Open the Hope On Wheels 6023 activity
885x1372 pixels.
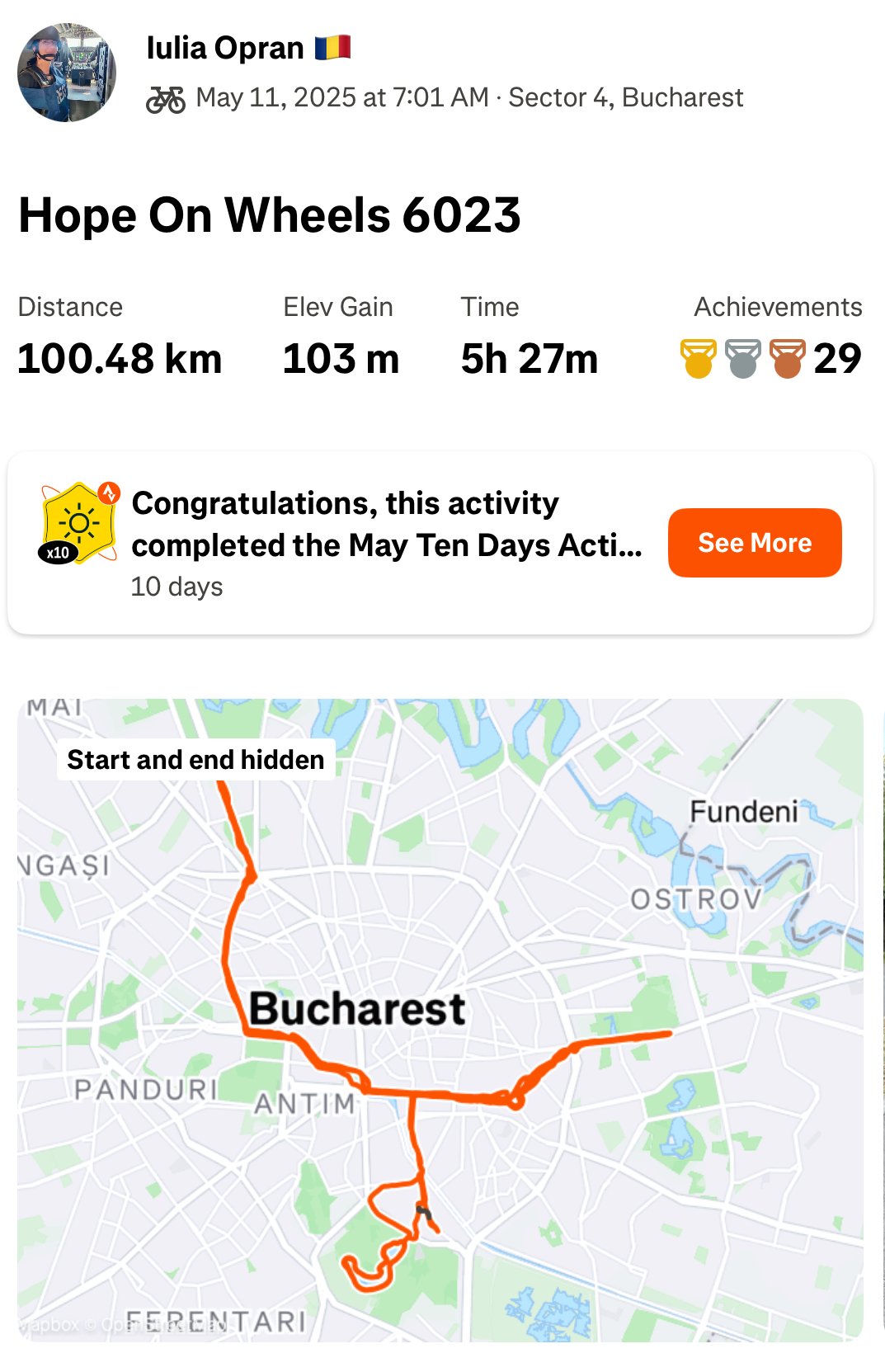pos(270,216)
